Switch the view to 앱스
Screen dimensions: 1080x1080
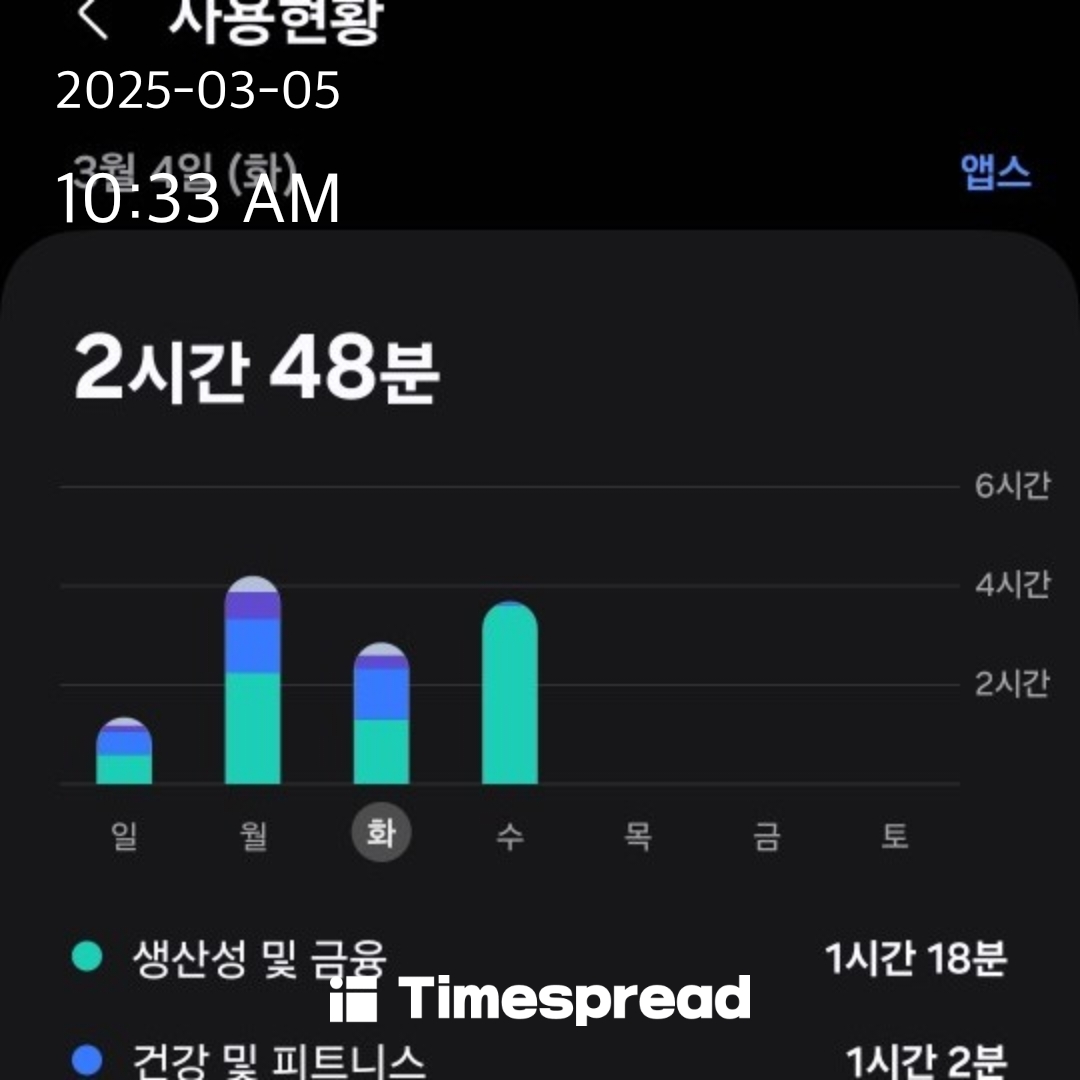coord(994,173)
